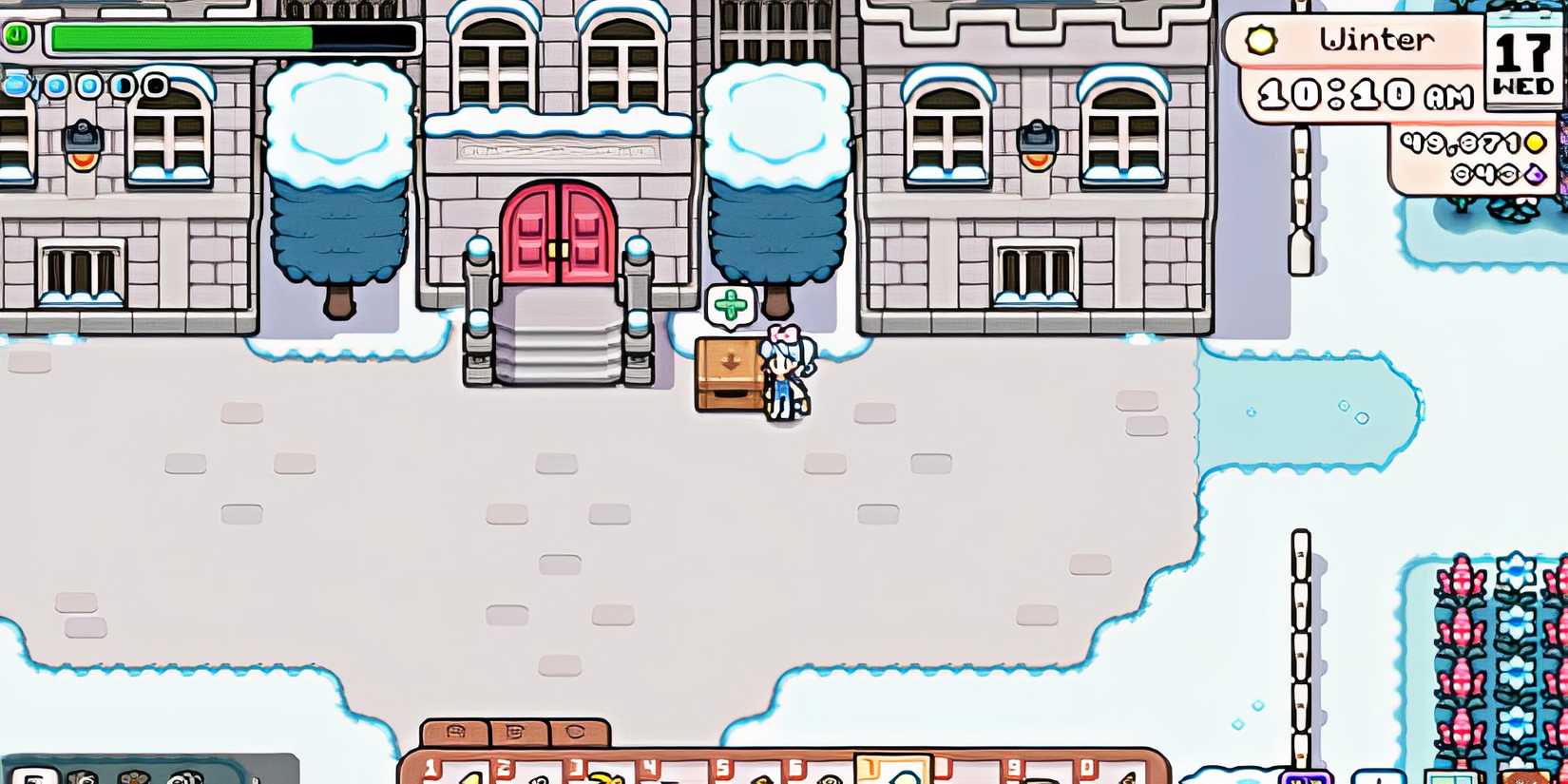Switch to second hotbar tab
1568x784 pixels.
pos(515,733)
